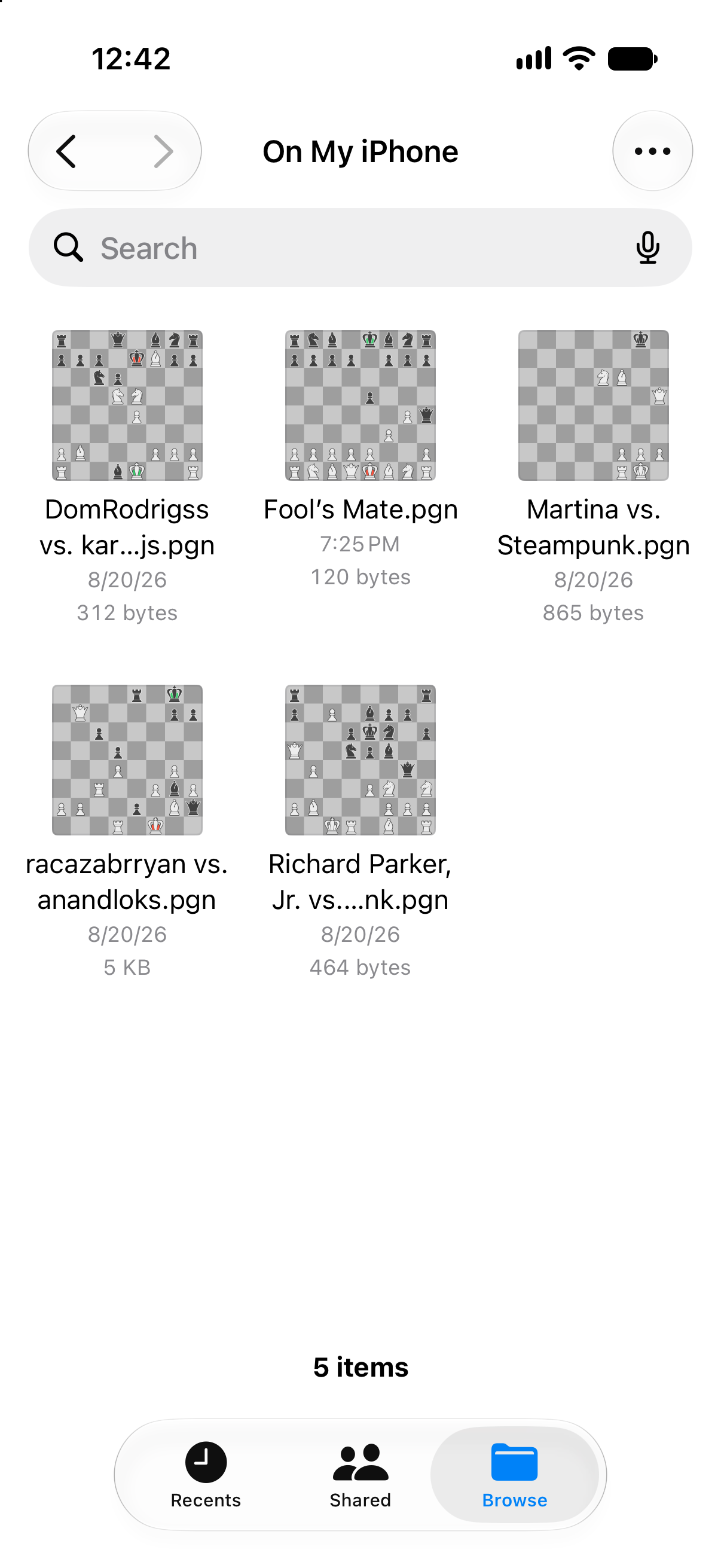The image size is (721, 1568).
Task: Open the DomRodrigss vs. kar...js.pgn file
Action: tap(127, 406)
